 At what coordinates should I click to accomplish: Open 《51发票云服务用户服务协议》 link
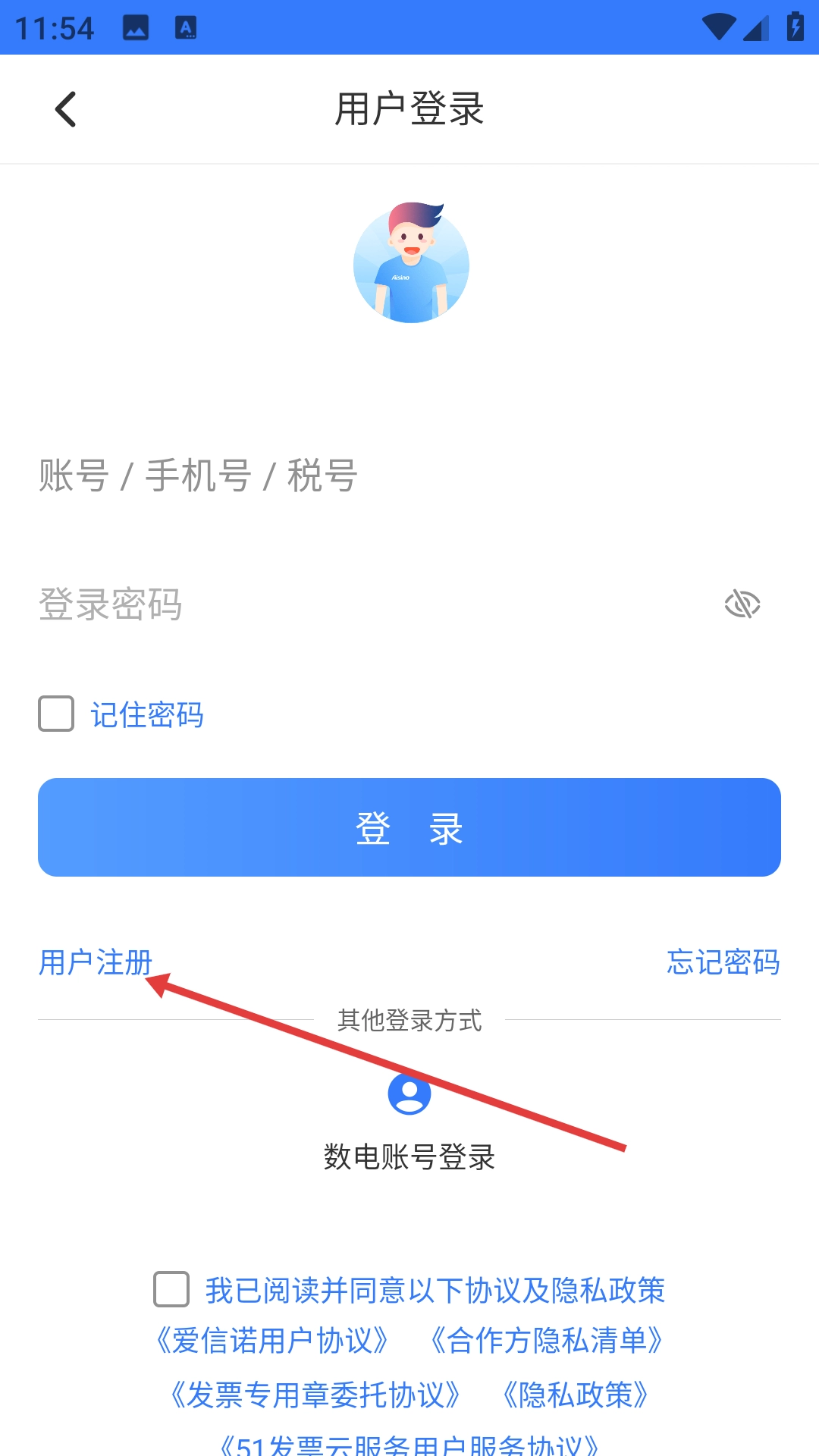[x=409, y=1443]
